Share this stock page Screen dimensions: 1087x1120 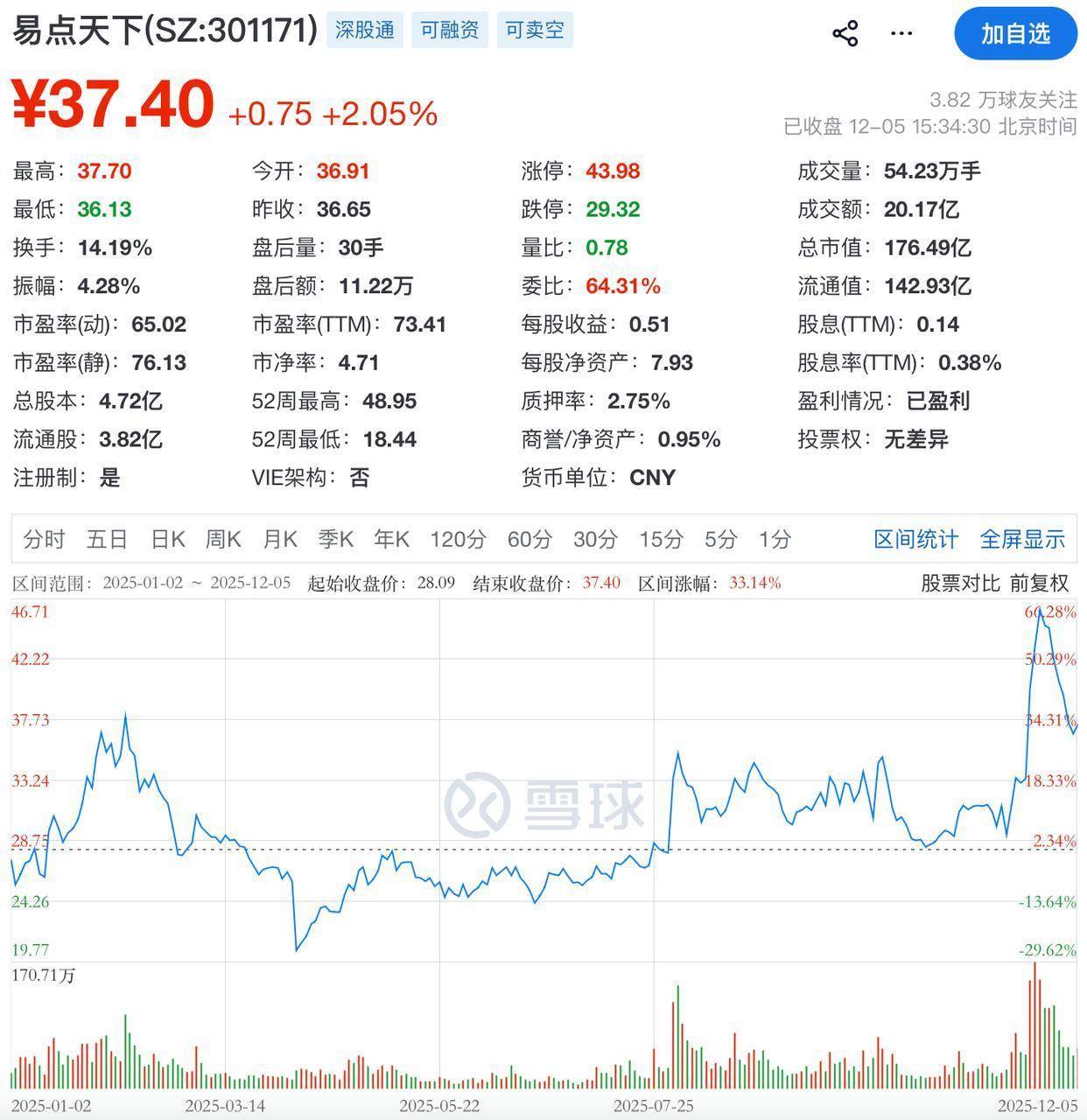coord(845,34)
